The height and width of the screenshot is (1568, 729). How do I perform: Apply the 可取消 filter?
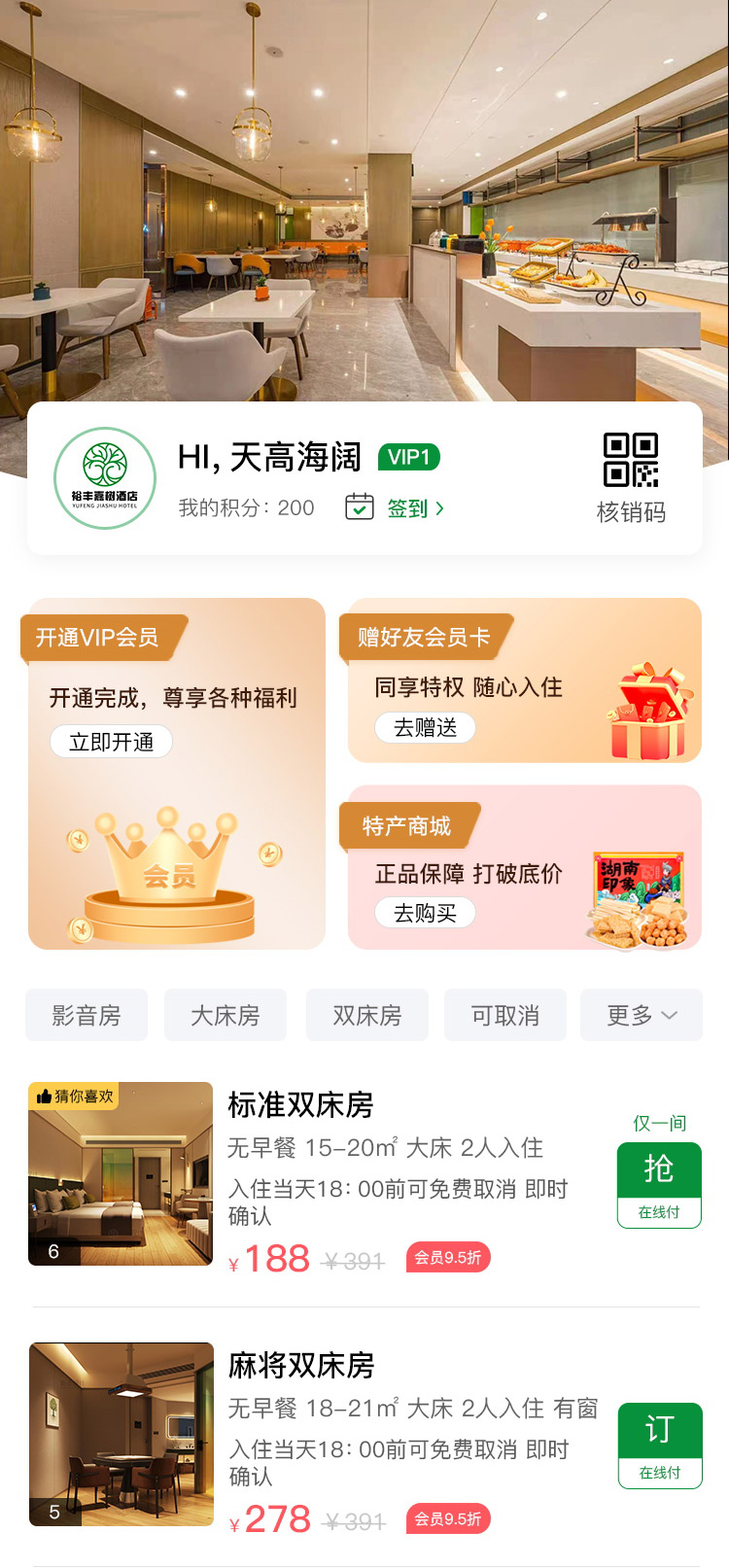pos(505,1015)
